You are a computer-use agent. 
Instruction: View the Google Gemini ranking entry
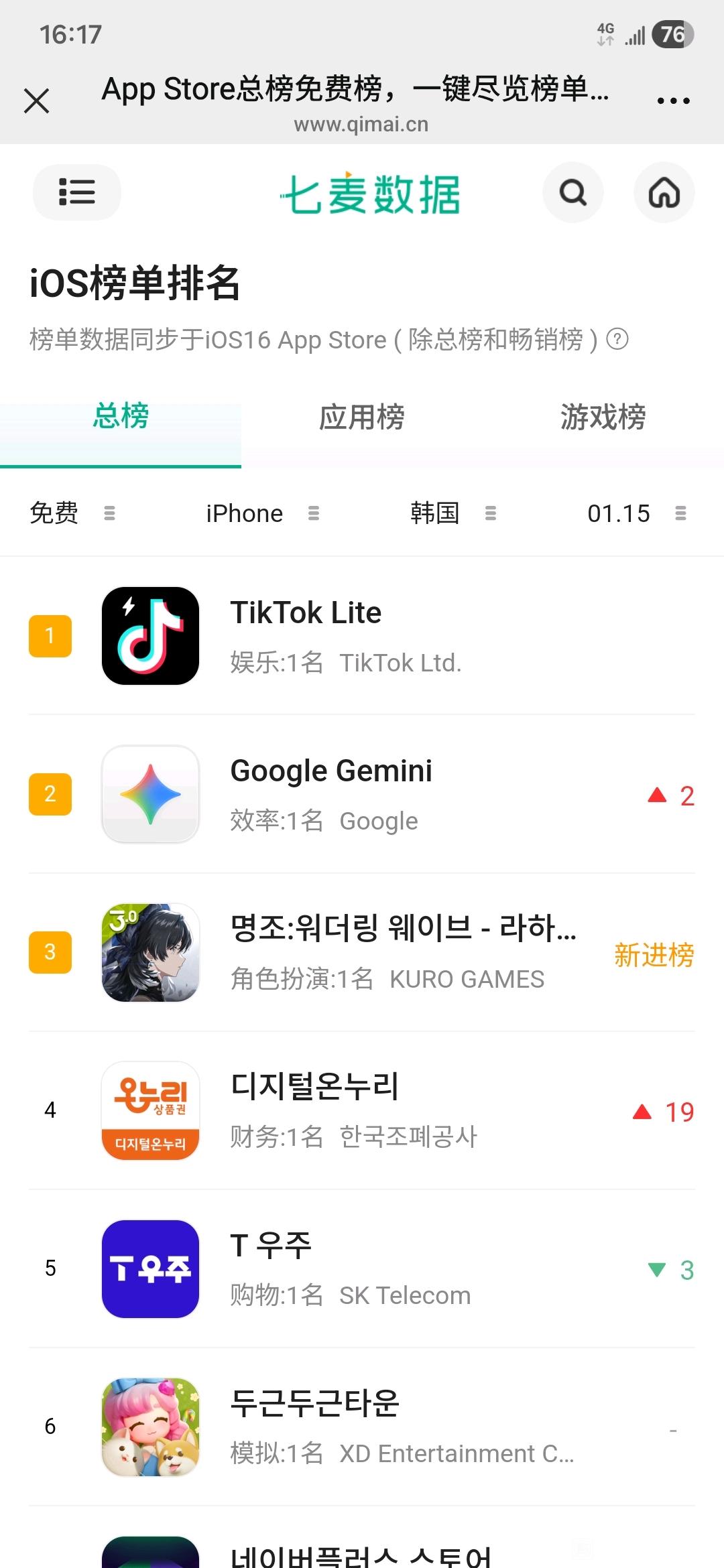pyautogui.click(x=331, y=794)
